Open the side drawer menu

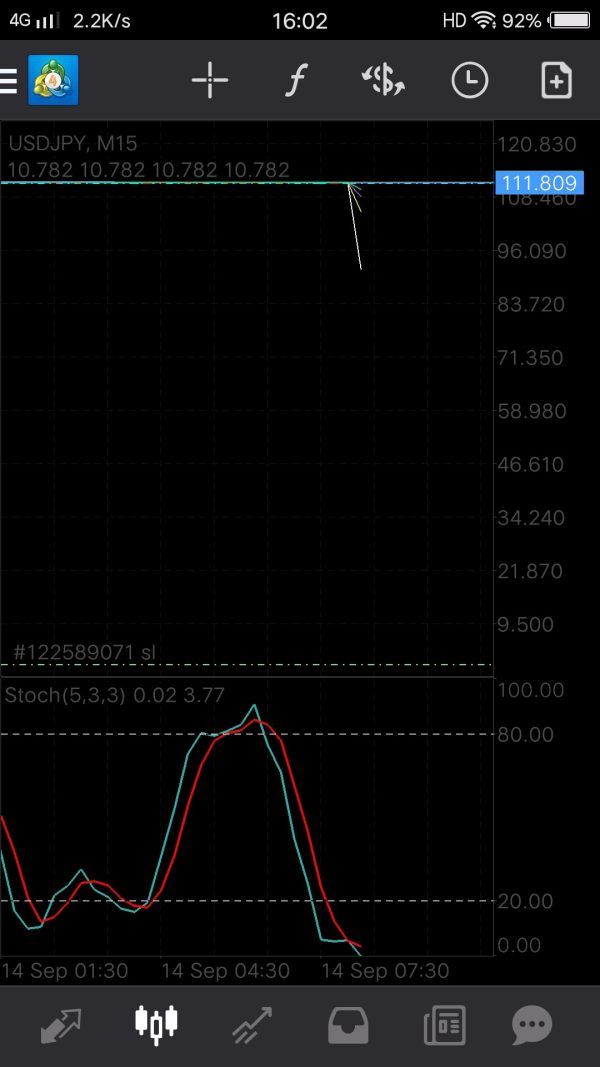pyautogui.click(x=10, y=81)
